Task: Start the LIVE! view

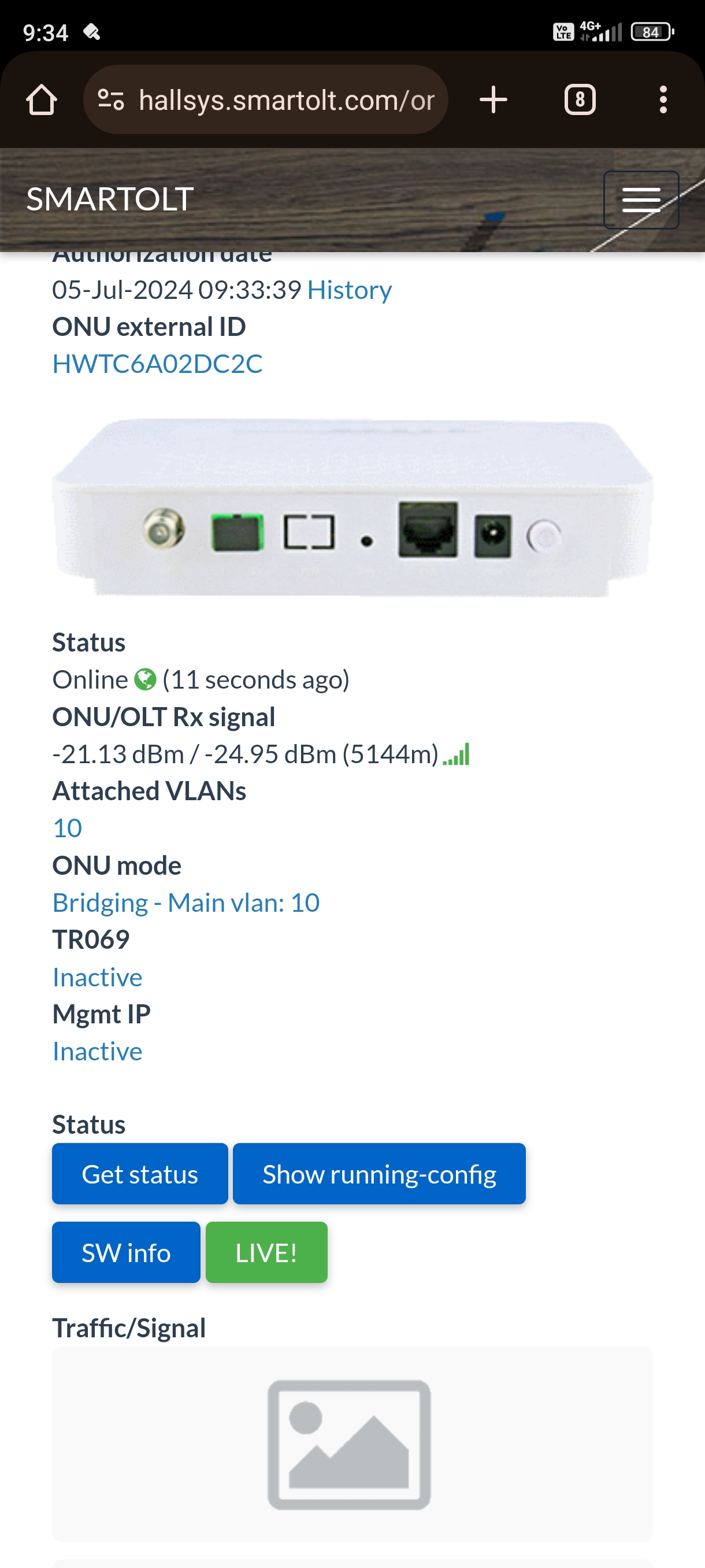Action: 266,1252
